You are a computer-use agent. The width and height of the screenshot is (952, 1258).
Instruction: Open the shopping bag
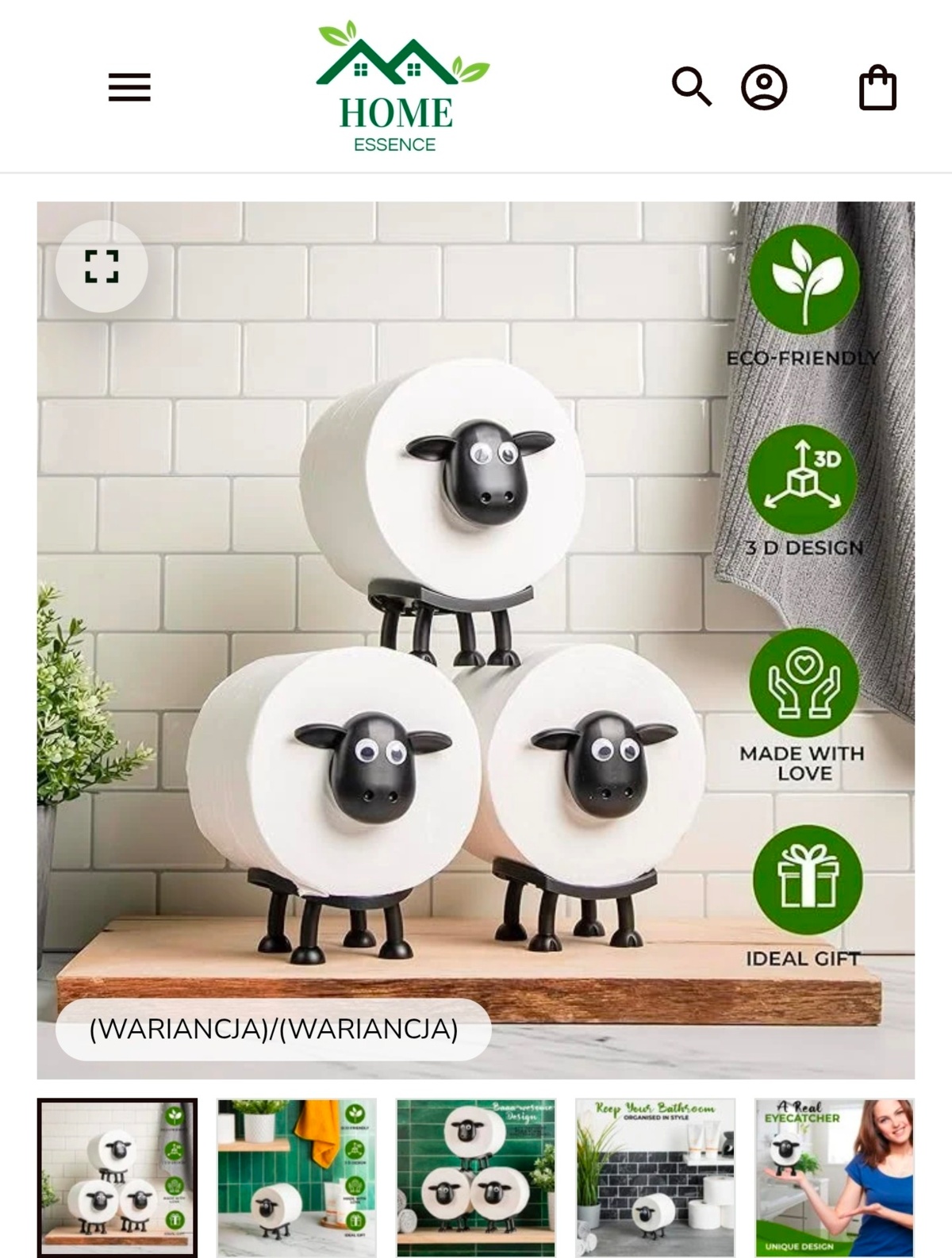pyautogui.click(x=877, y=88)
